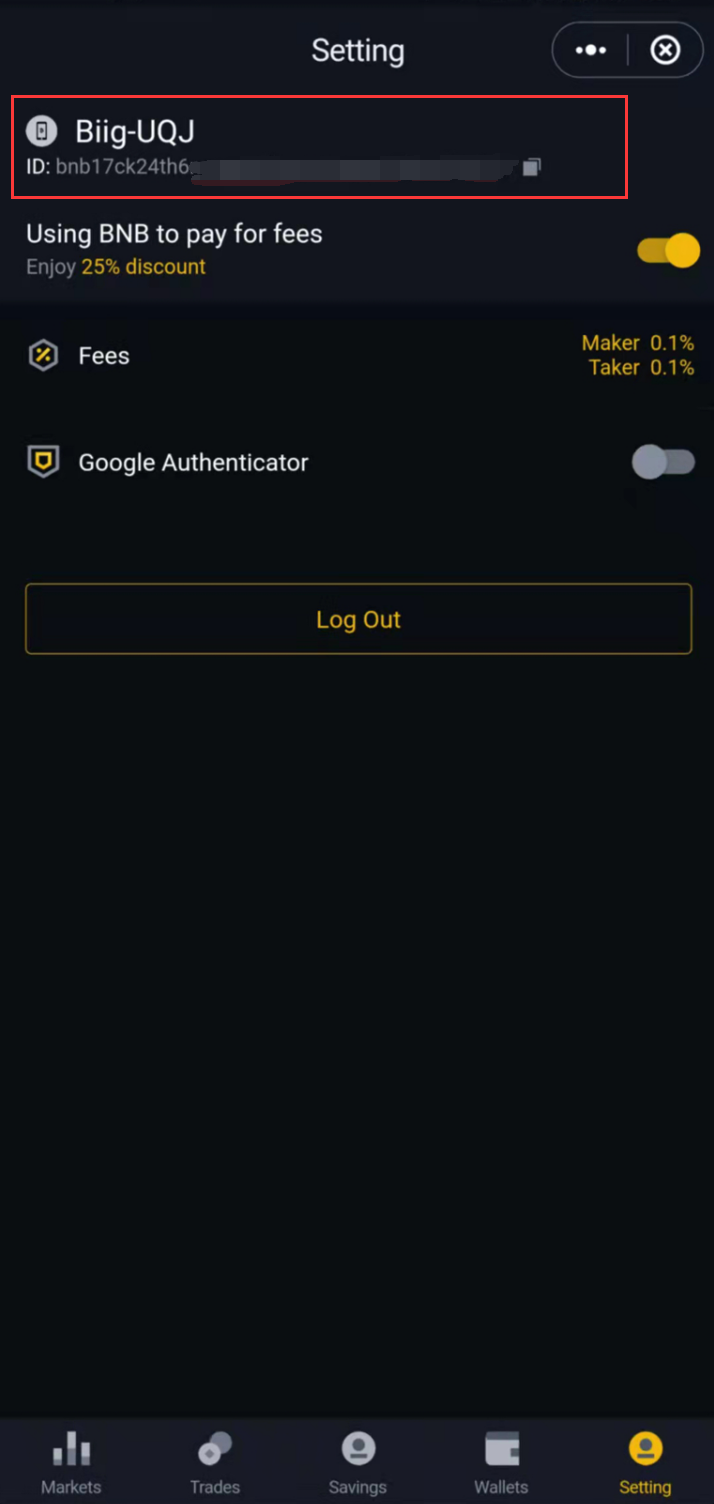Open the Savings tab

(357, 1461)
